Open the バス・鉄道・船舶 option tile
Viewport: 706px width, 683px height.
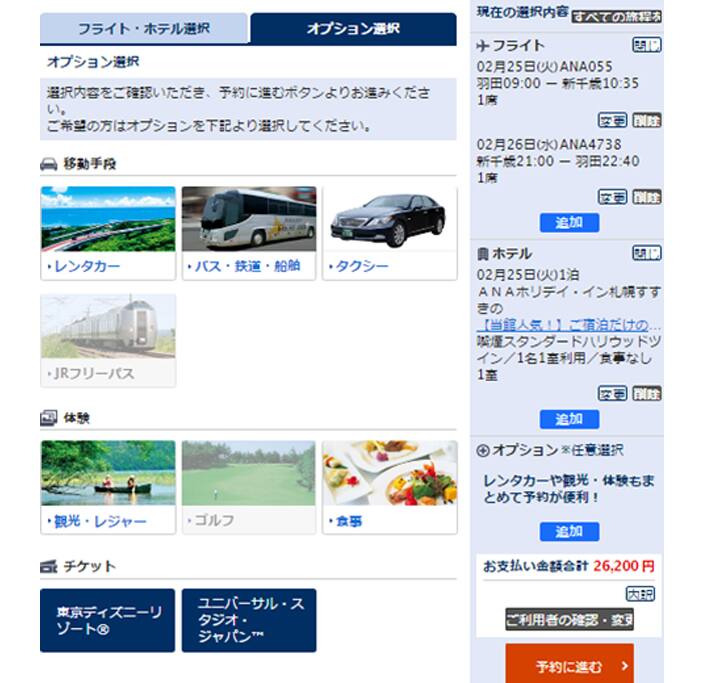pos(248,232)
